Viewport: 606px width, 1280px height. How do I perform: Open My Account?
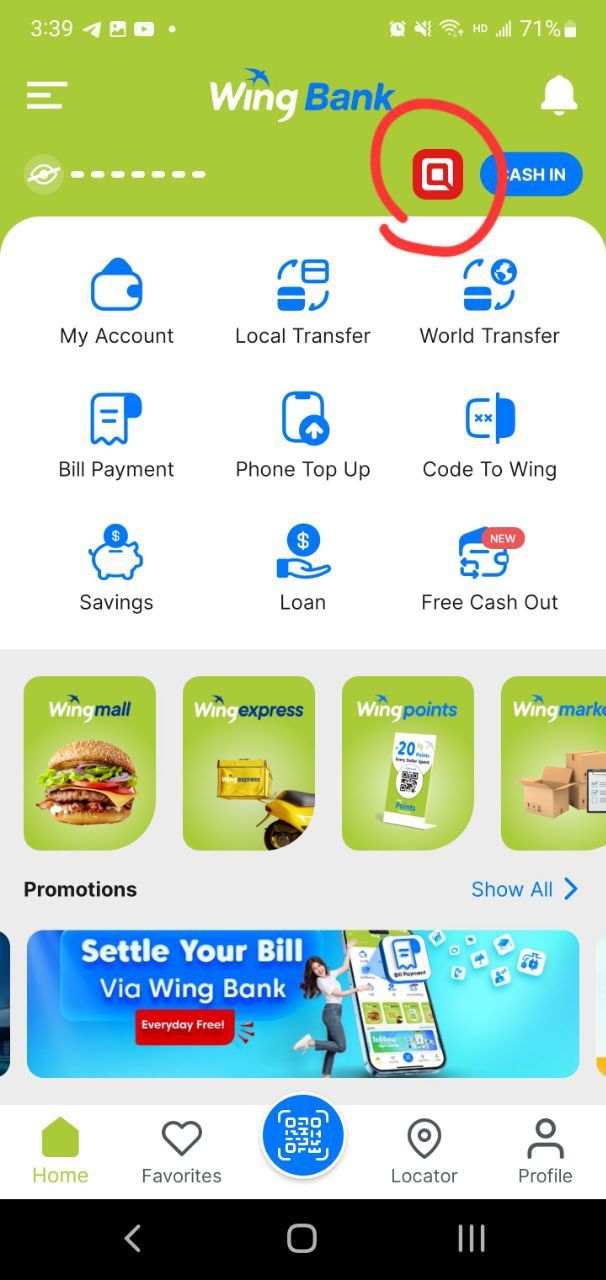pos(116,302)
